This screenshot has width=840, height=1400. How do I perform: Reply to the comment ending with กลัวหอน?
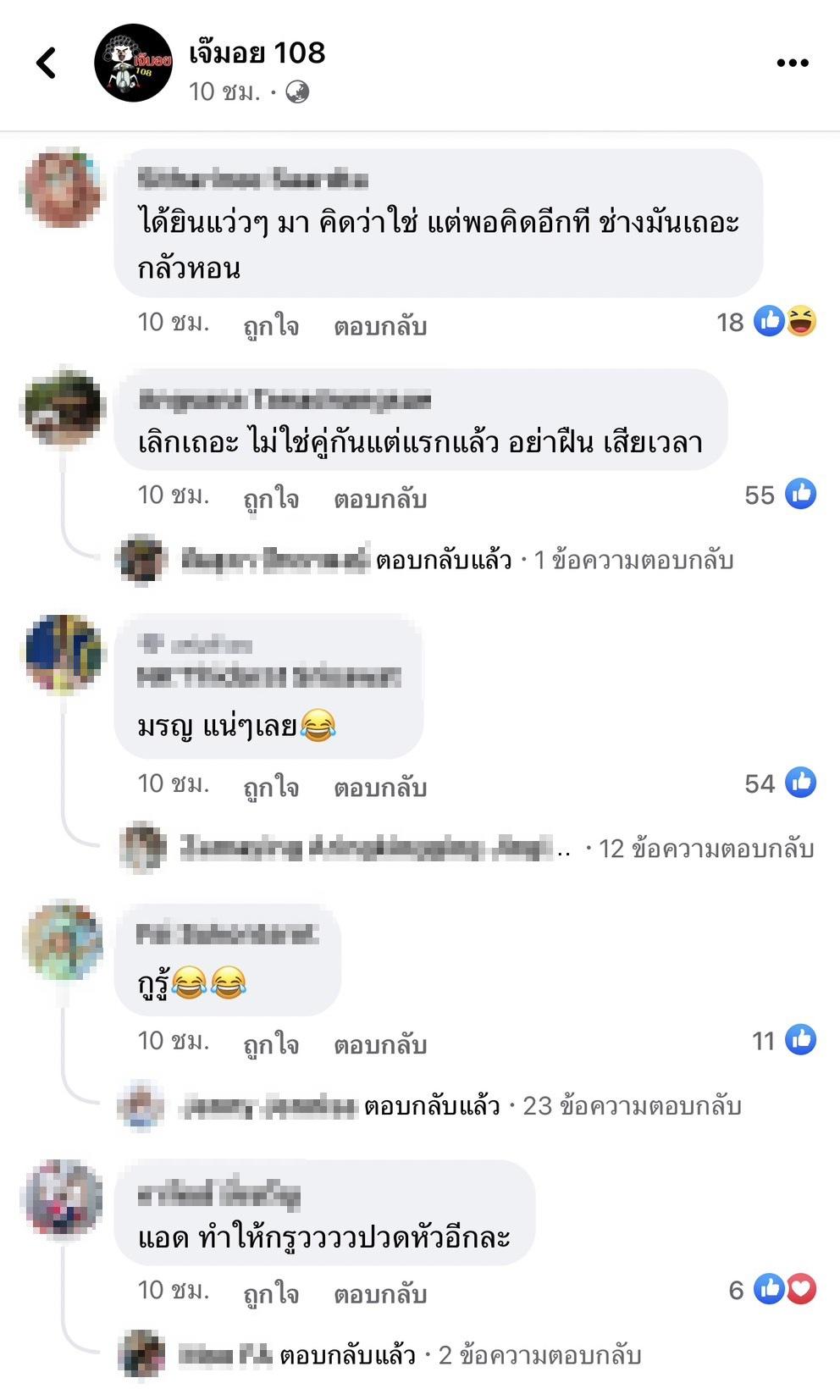(379, 325)
